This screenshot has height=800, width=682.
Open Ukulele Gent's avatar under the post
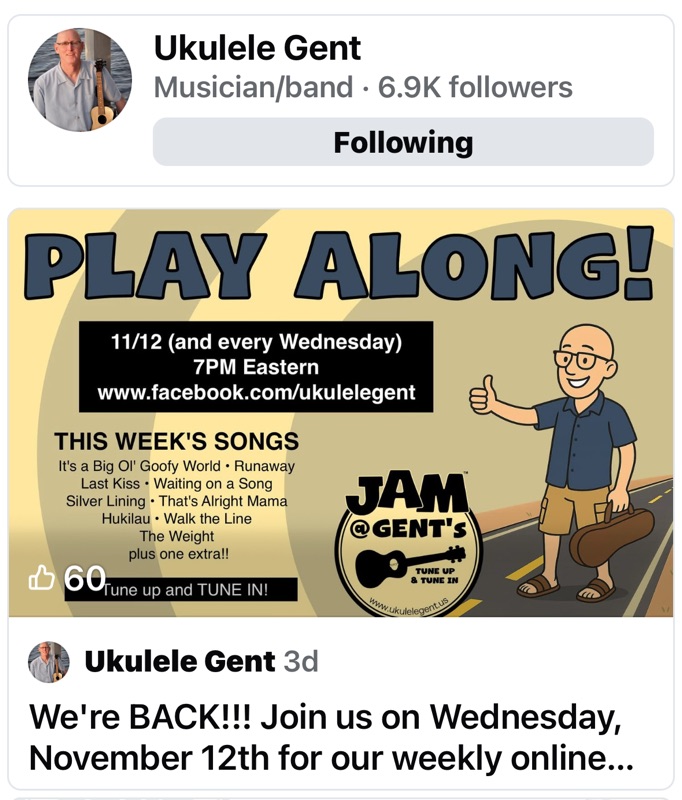coord(49,662)
